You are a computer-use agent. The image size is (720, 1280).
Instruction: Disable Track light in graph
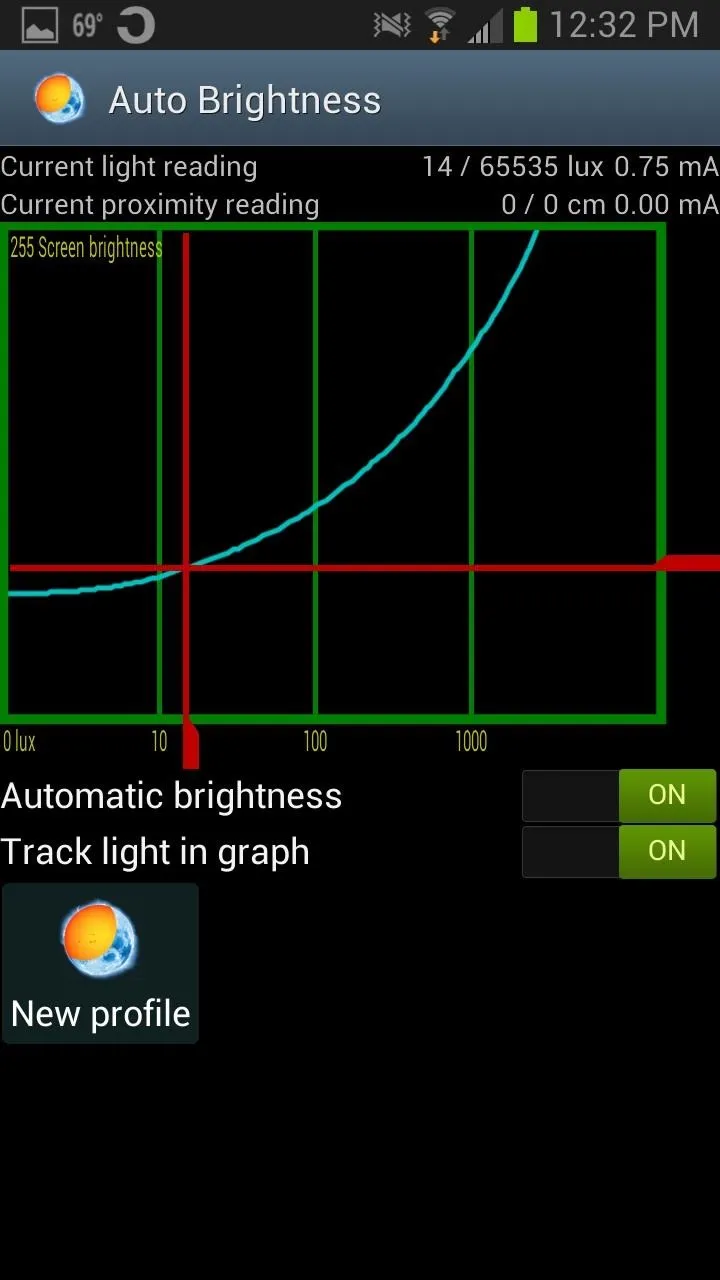[x=619, y=852]
